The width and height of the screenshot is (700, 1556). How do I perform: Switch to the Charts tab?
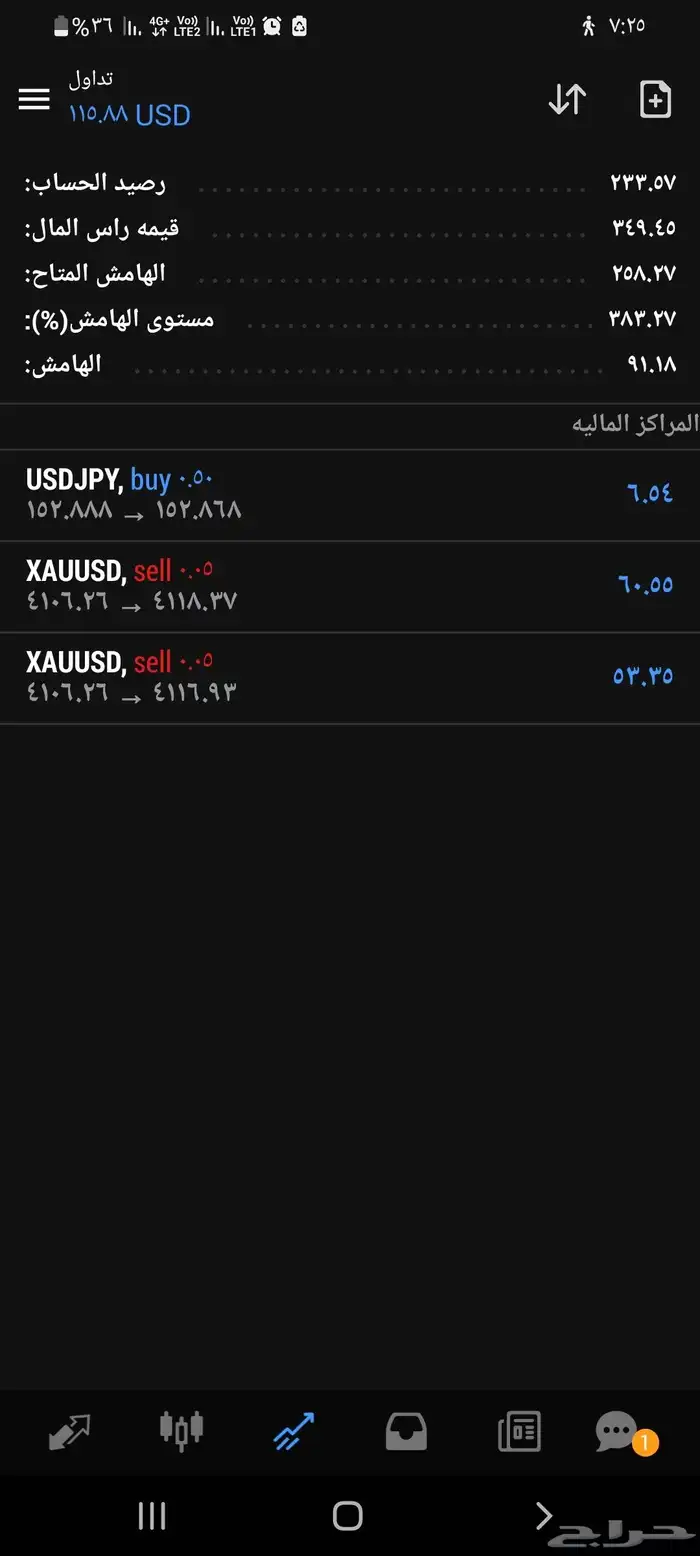point(181,1430)
